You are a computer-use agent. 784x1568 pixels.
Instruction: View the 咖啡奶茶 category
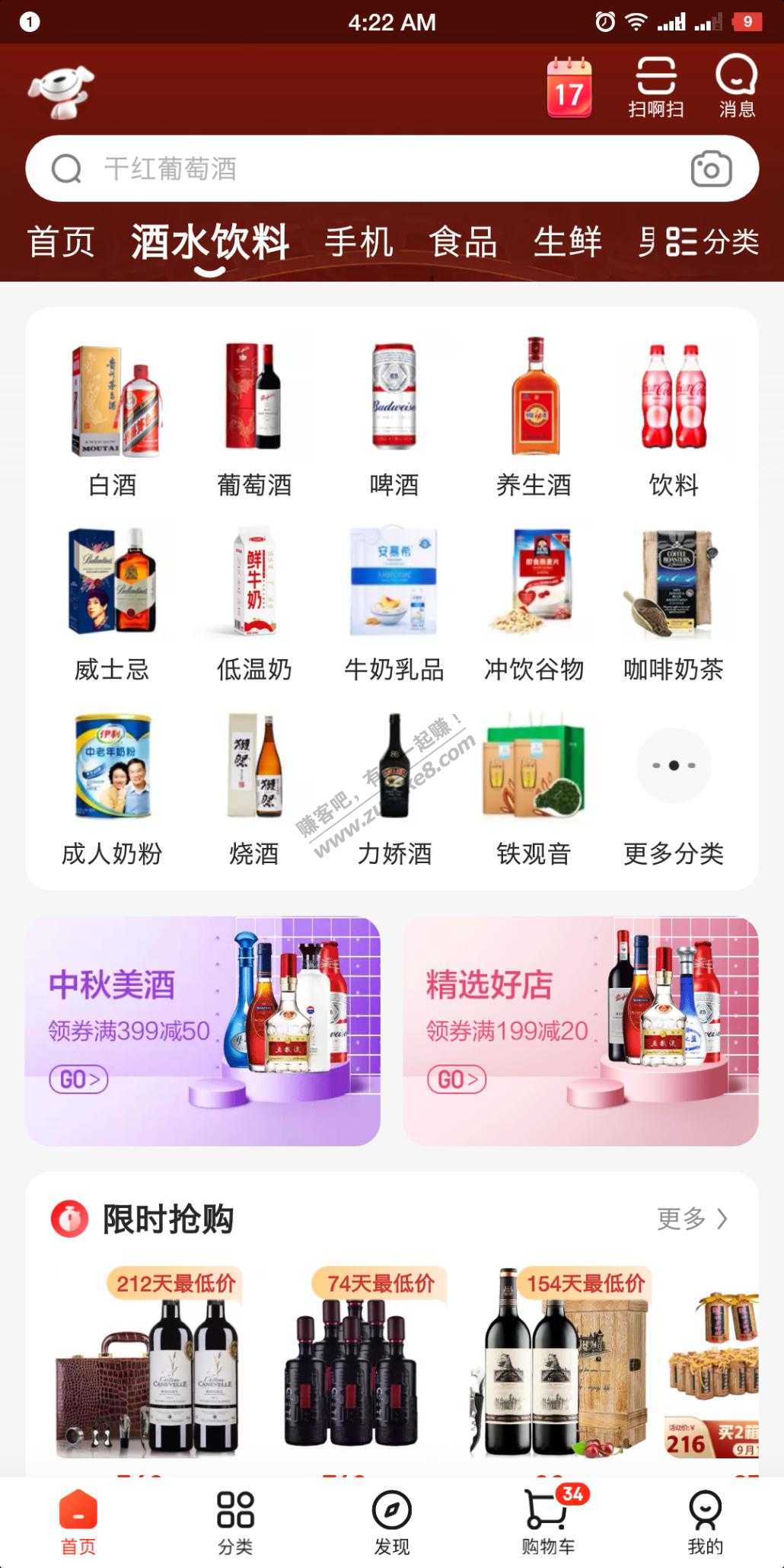coord(673,603)
